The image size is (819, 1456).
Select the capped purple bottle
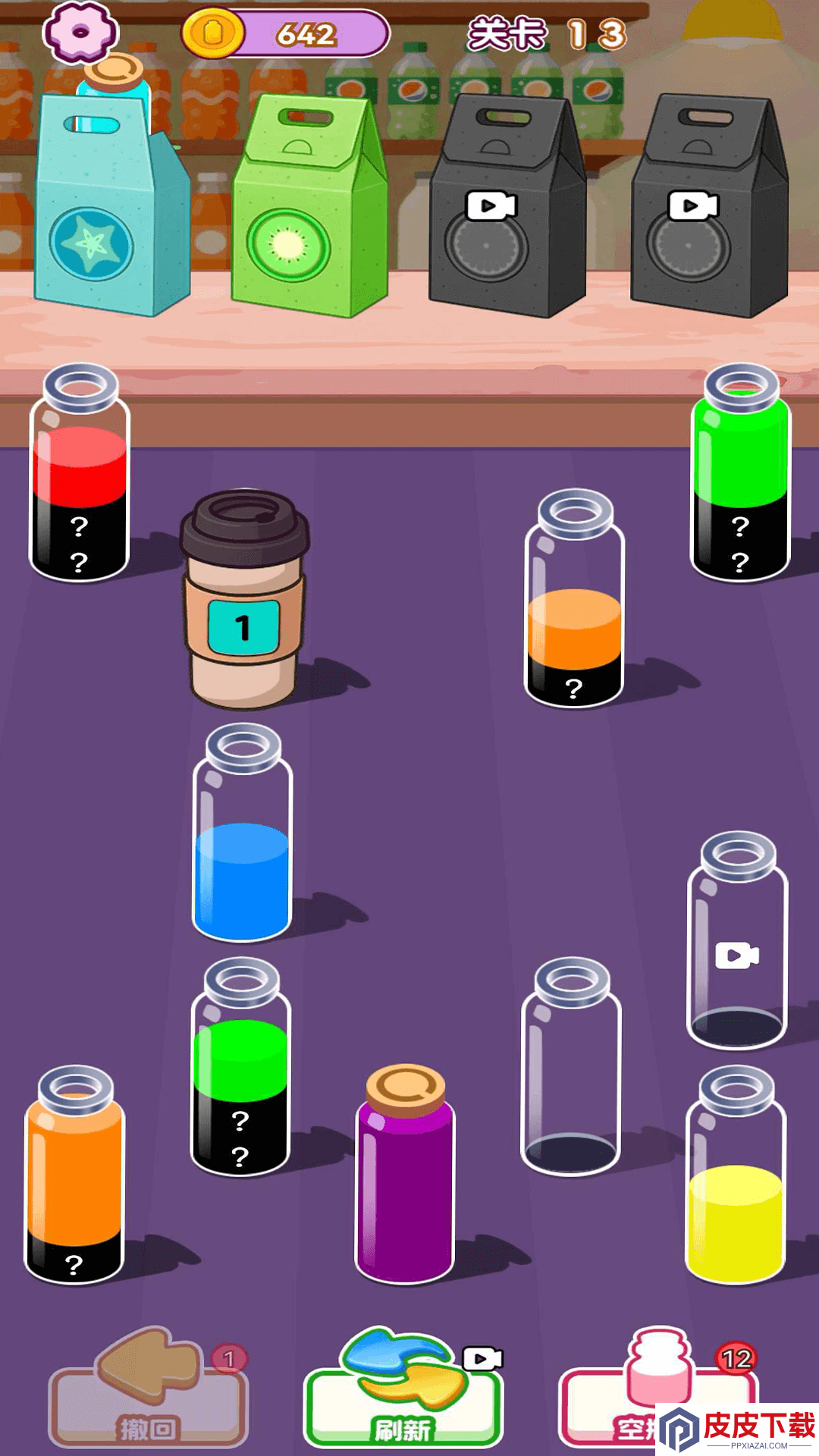(405, 1174)
